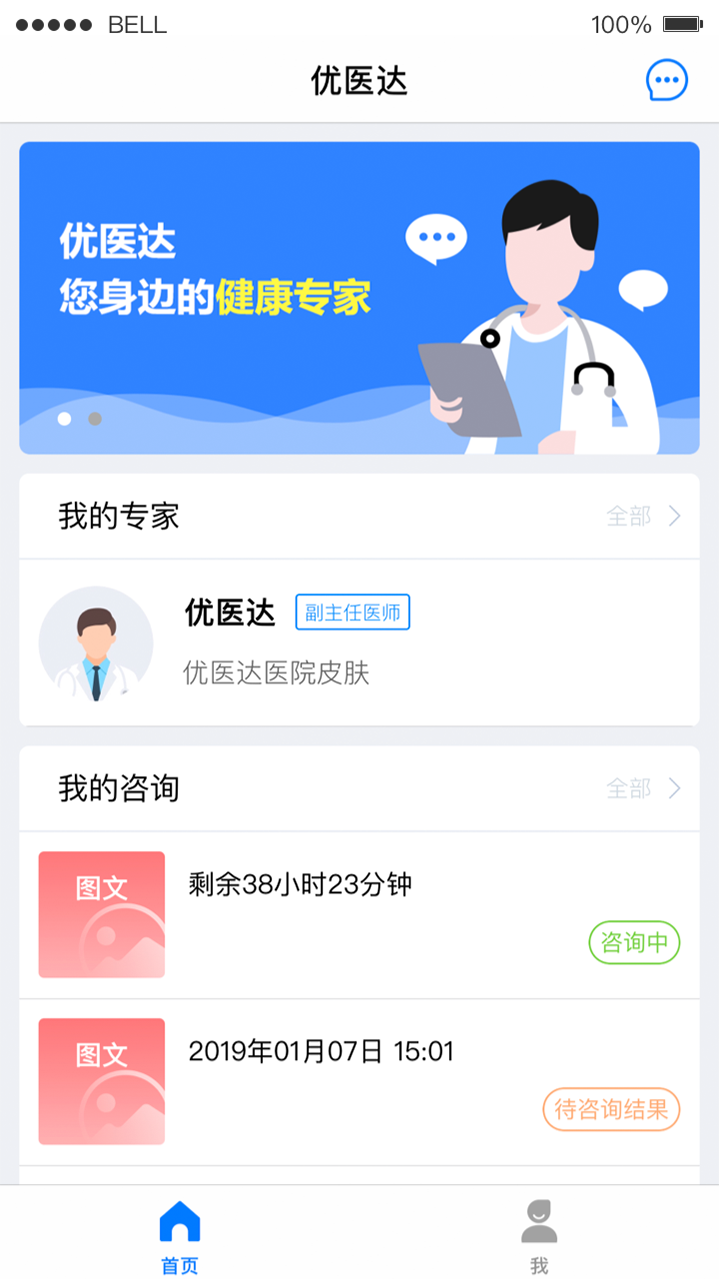Screen dimensions: 720x1280
Task: Select the first carousel indicator dot
Action: coord(66,420)
